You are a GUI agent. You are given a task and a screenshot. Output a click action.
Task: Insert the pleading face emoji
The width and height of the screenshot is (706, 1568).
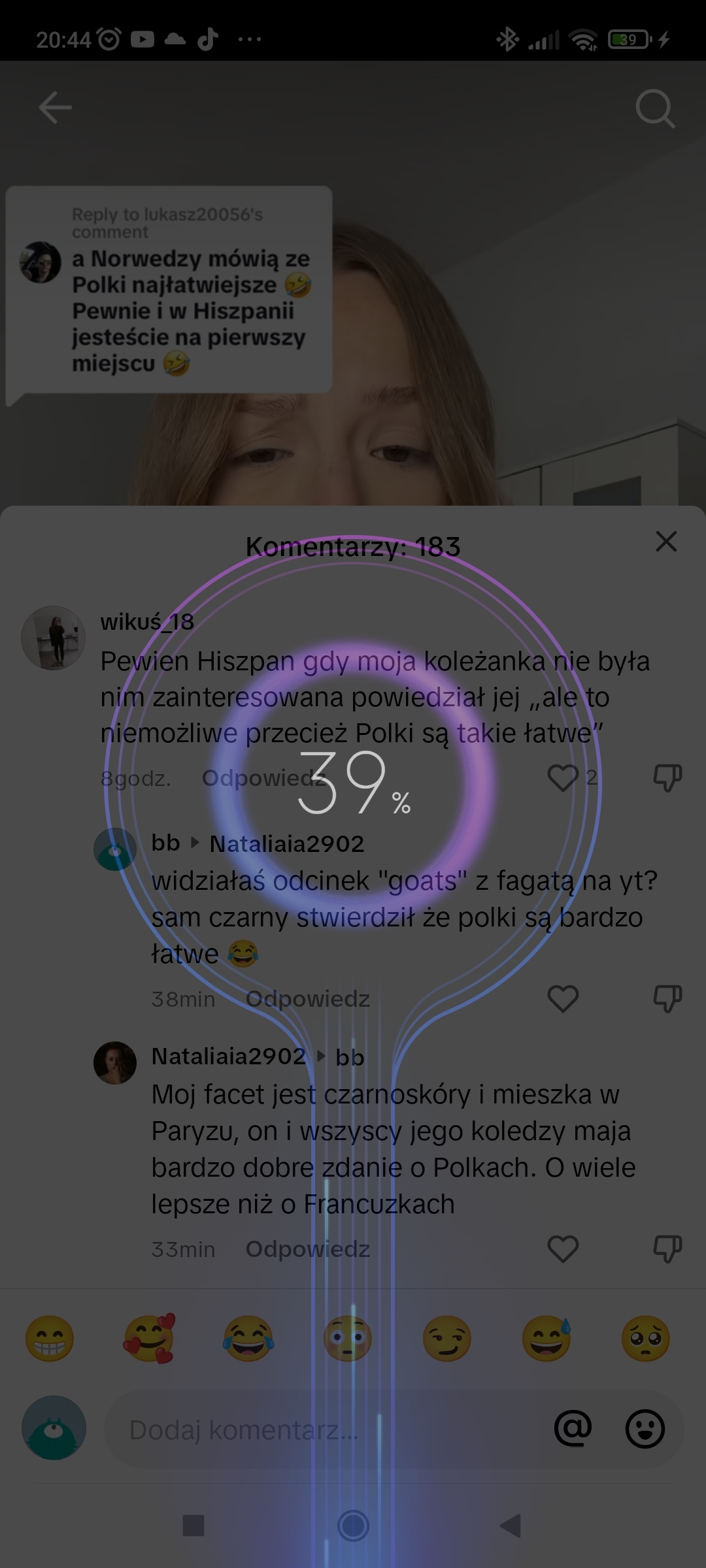tap(645, 1338)
